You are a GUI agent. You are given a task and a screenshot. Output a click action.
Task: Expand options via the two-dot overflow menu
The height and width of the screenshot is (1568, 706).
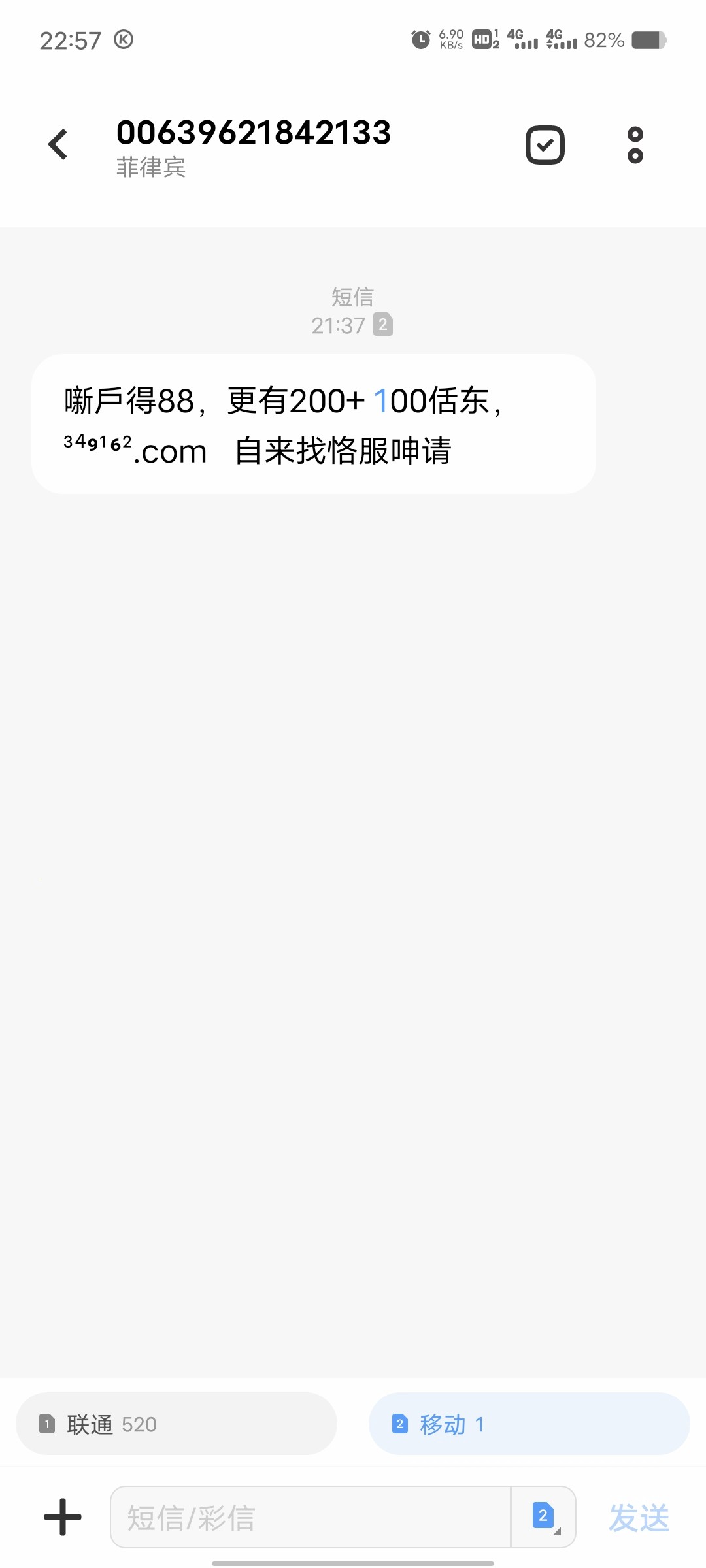pyautogui.click(x=634, y=144)
